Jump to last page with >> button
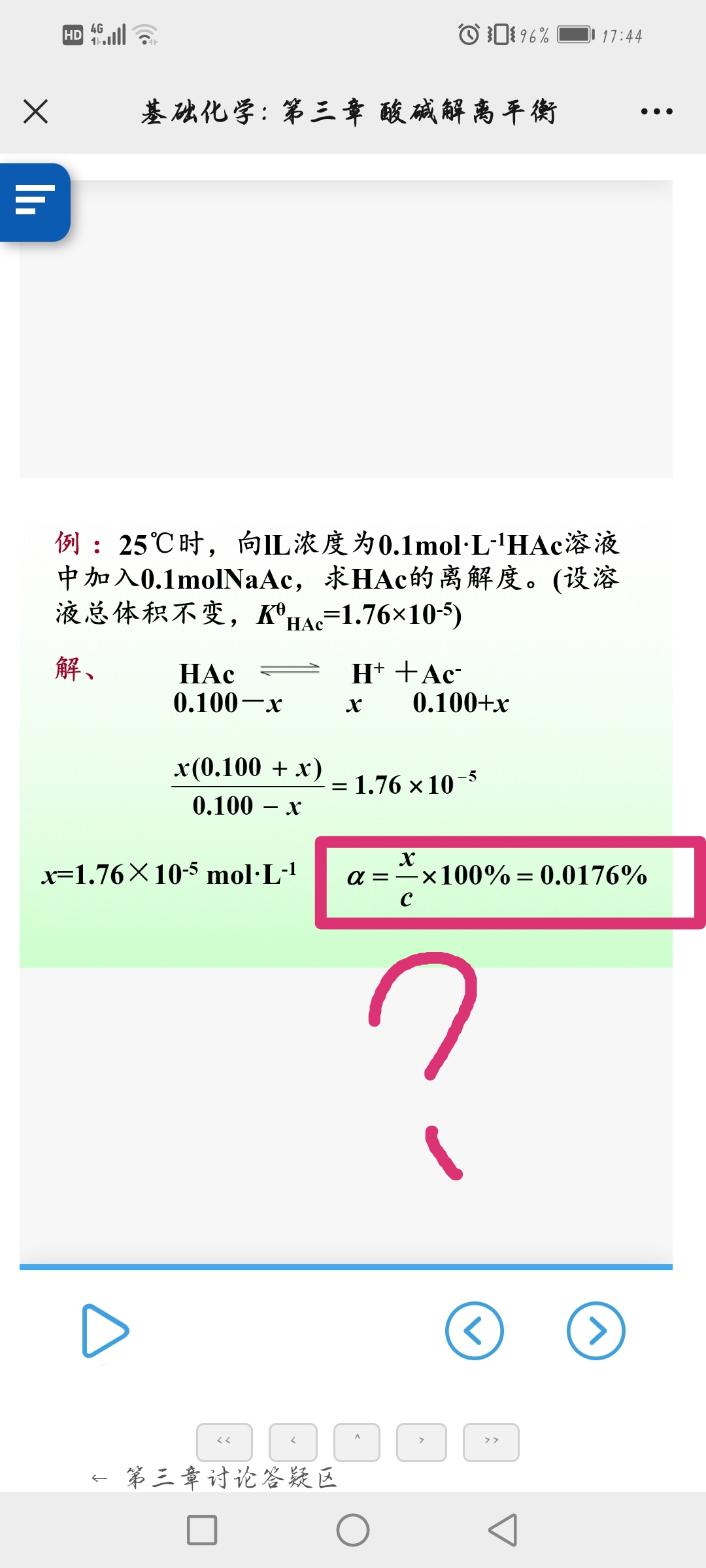The height and width of the screenshot is (1568, 706). coord(491,1441)
